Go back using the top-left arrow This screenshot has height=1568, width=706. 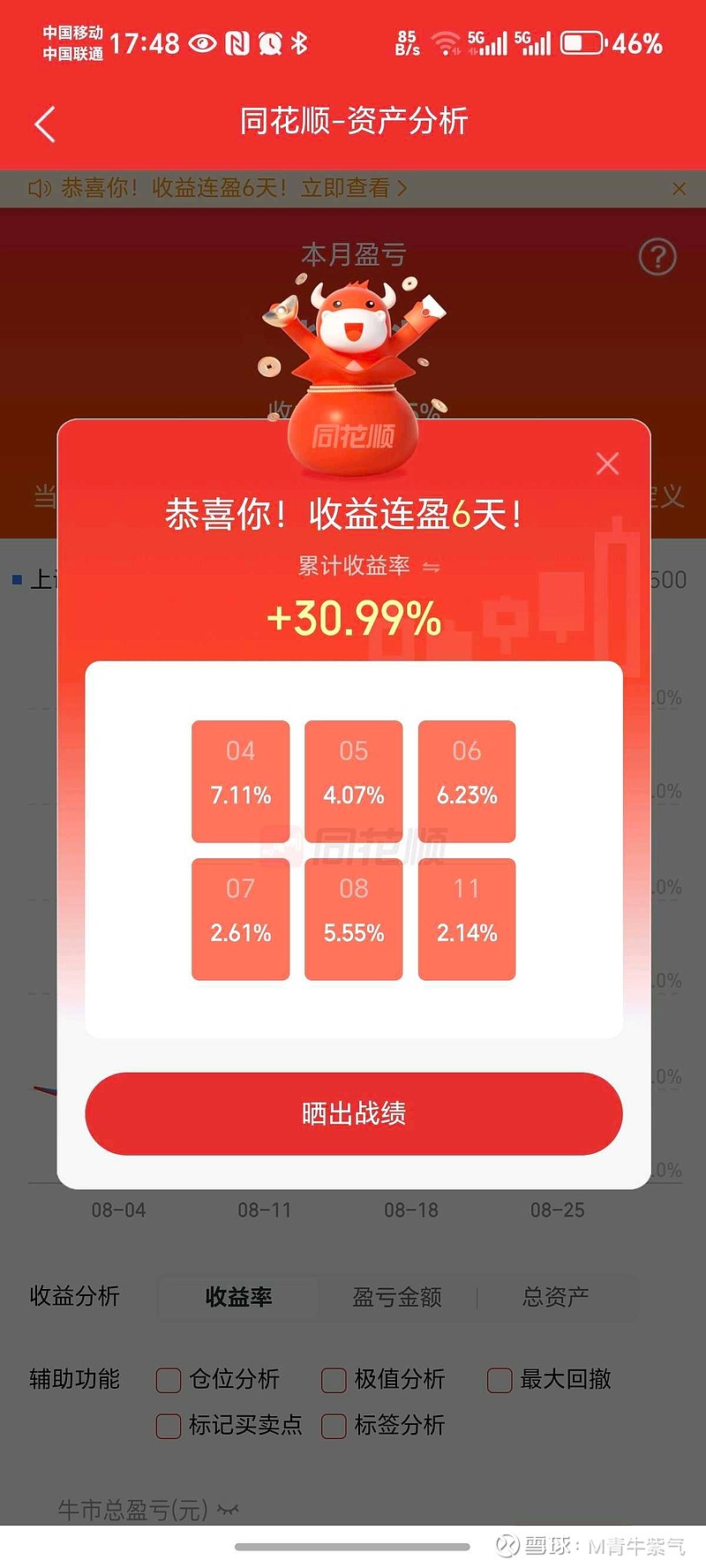(x=45, y=124)
